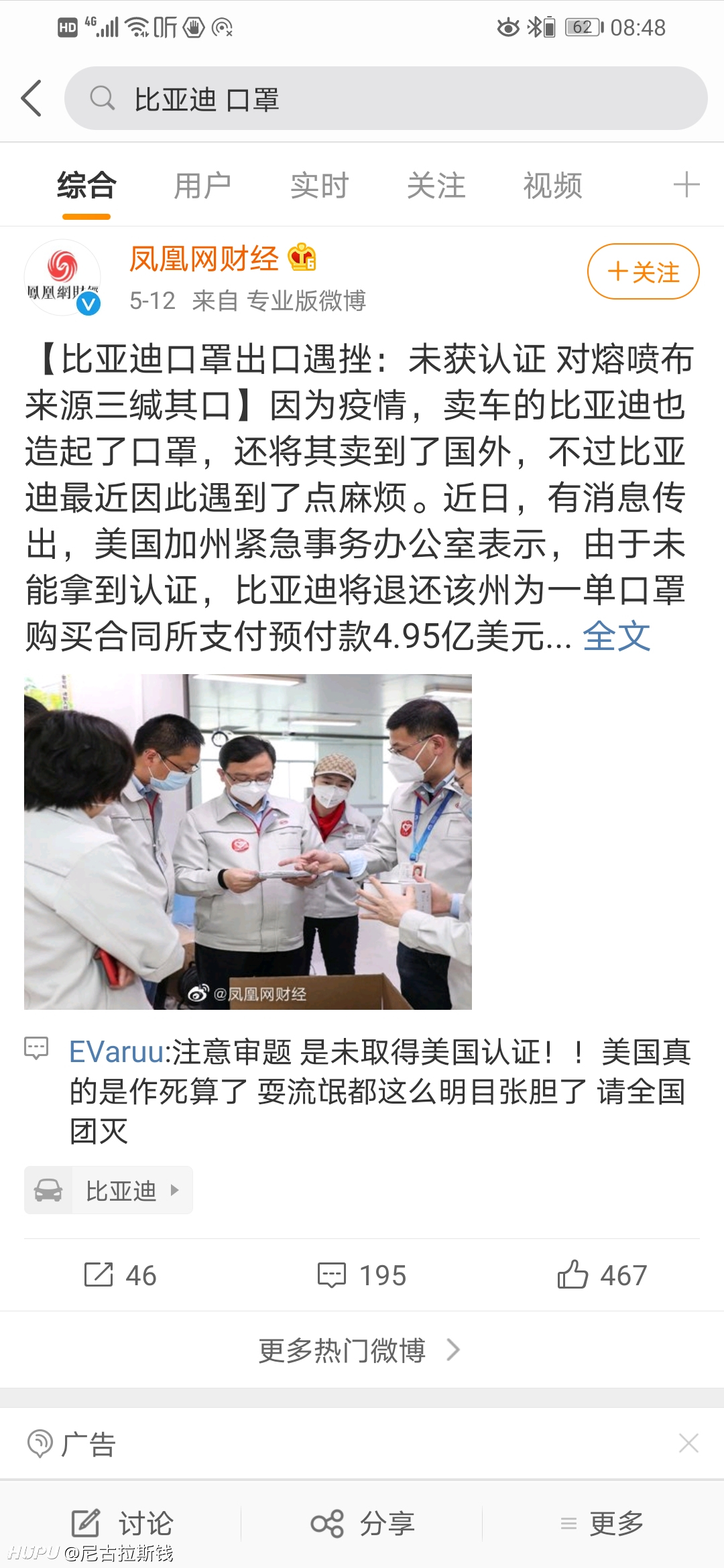Switch to the 用户 tab
The height and width of the screenshot is (1568, 724).
coord(202,186)
